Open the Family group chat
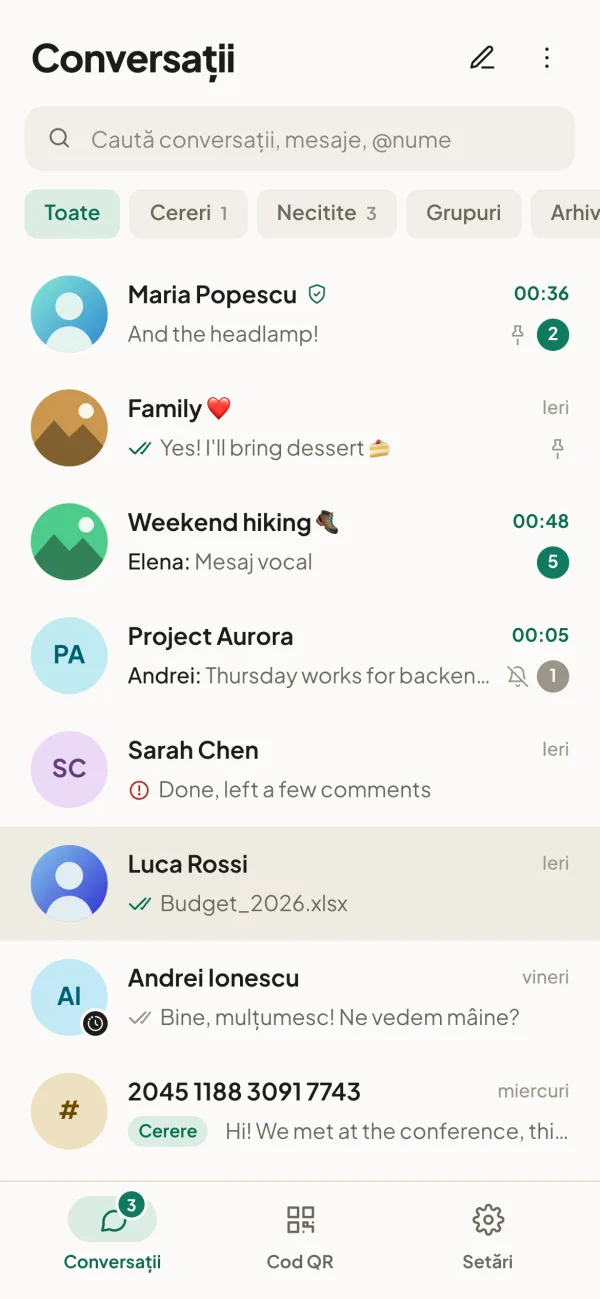This screenshot has width=600, height=1299. (300, 428)
